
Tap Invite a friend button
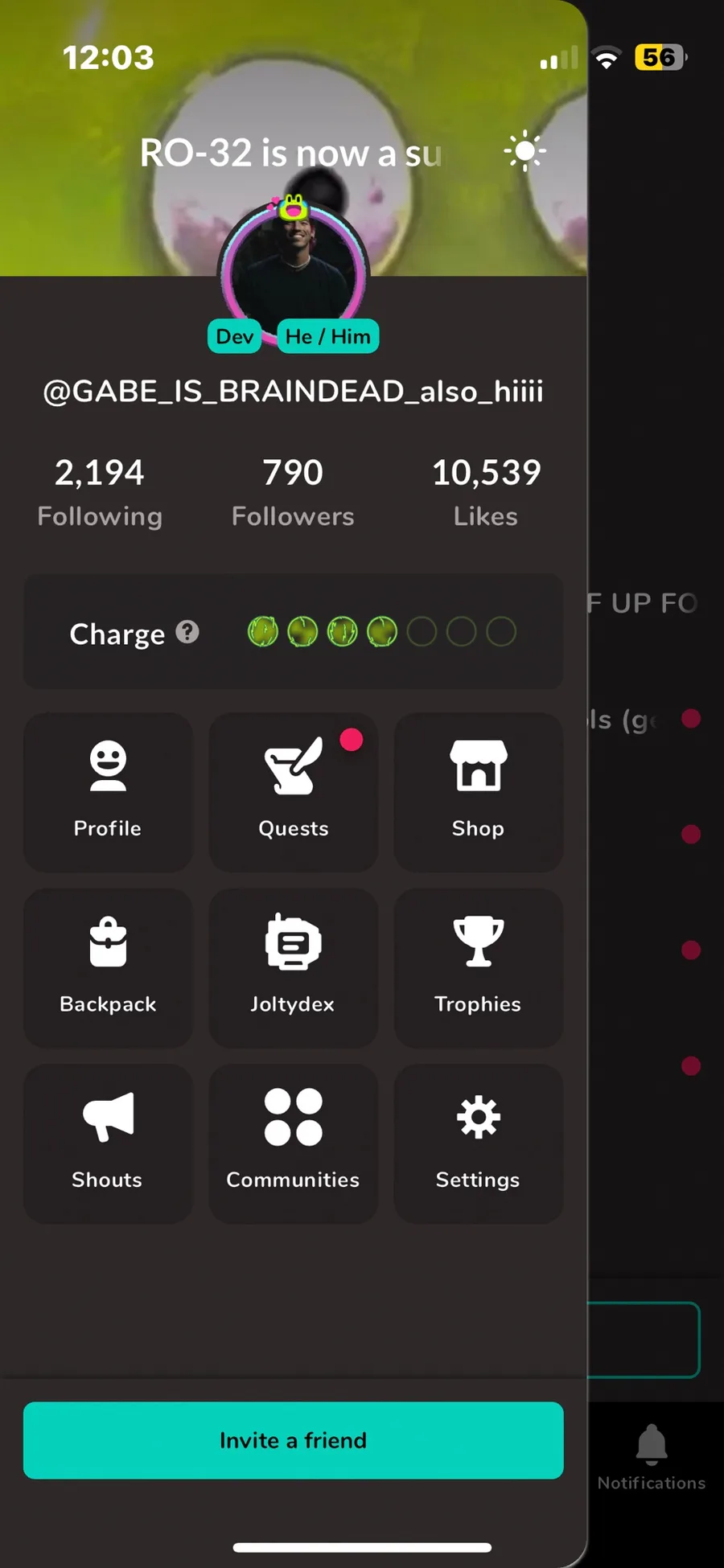click(x=293, y=1440)
